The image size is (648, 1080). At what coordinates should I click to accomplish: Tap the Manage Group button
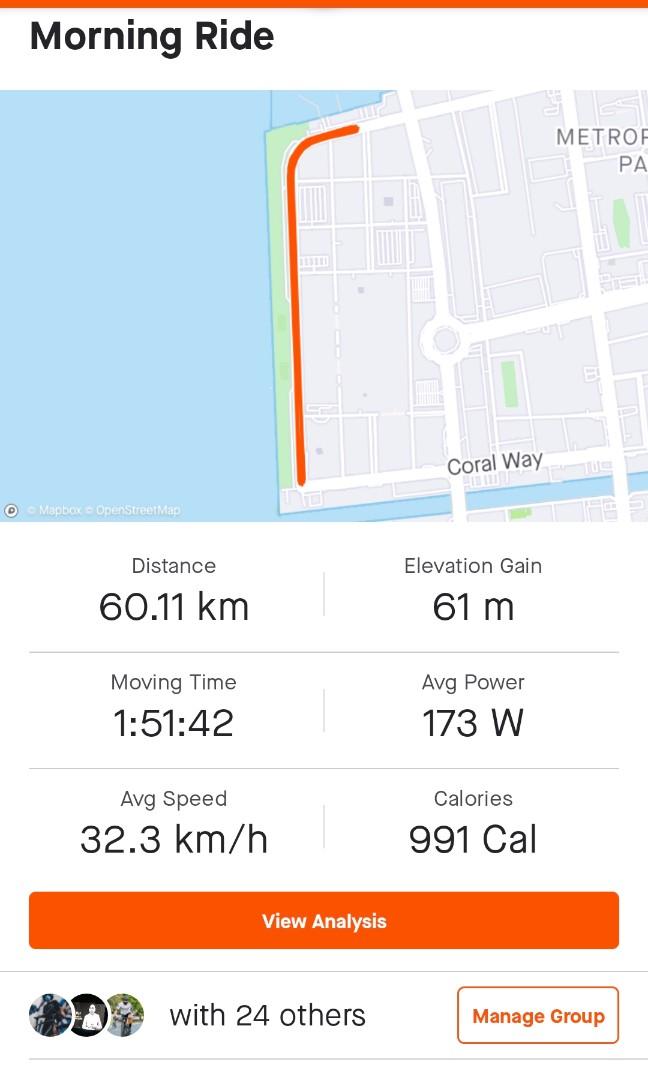pyautogui.click(x=538, y=1016)
